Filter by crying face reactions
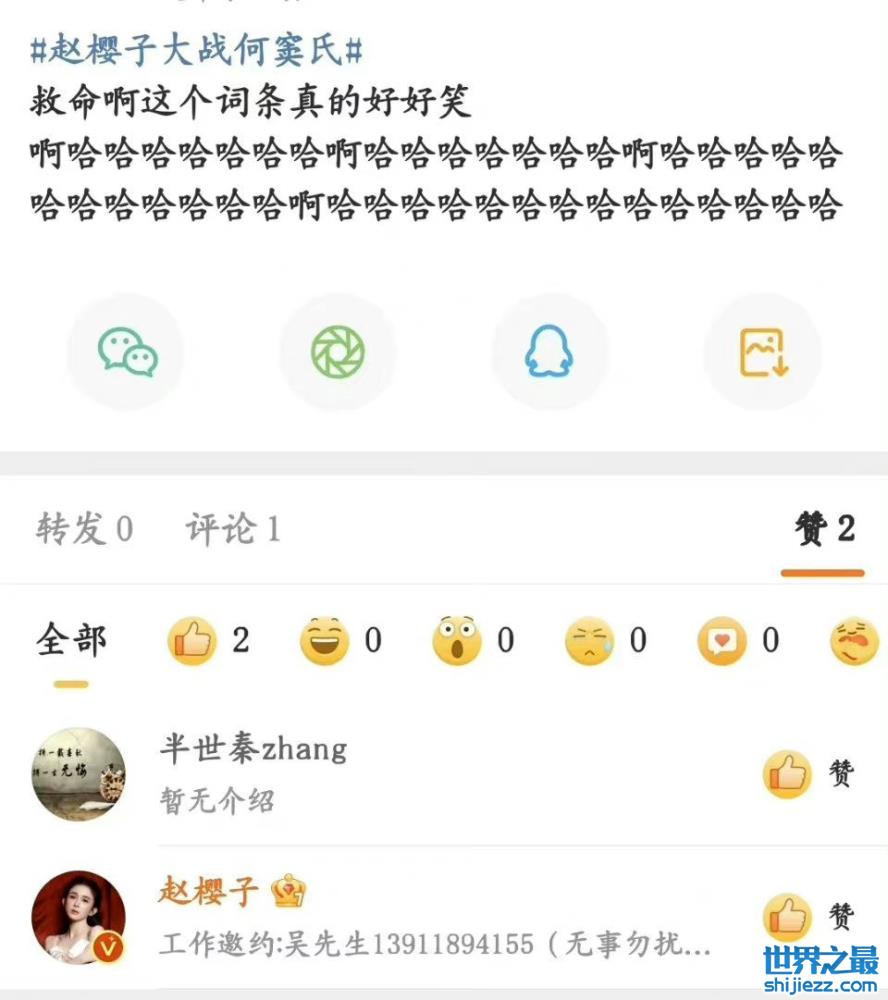Image resolution: width=888 pixels, height=1000 pixels. click(605, 640)
